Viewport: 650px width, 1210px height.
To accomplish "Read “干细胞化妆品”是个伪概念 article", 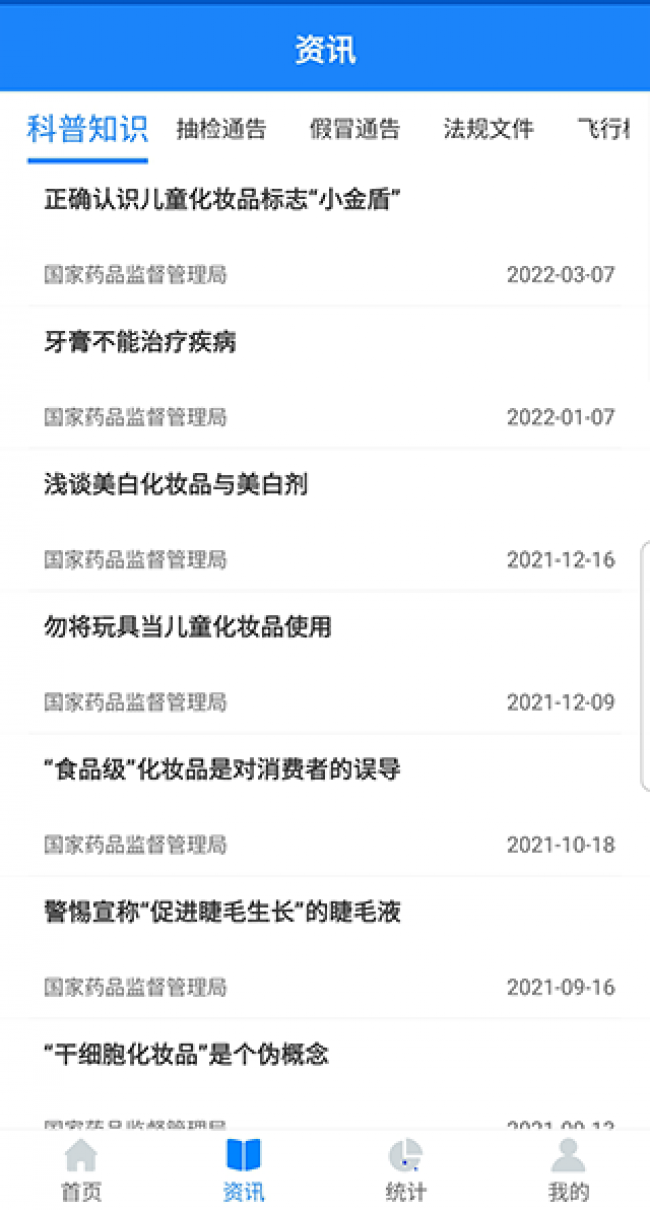I will point(186,1054).
